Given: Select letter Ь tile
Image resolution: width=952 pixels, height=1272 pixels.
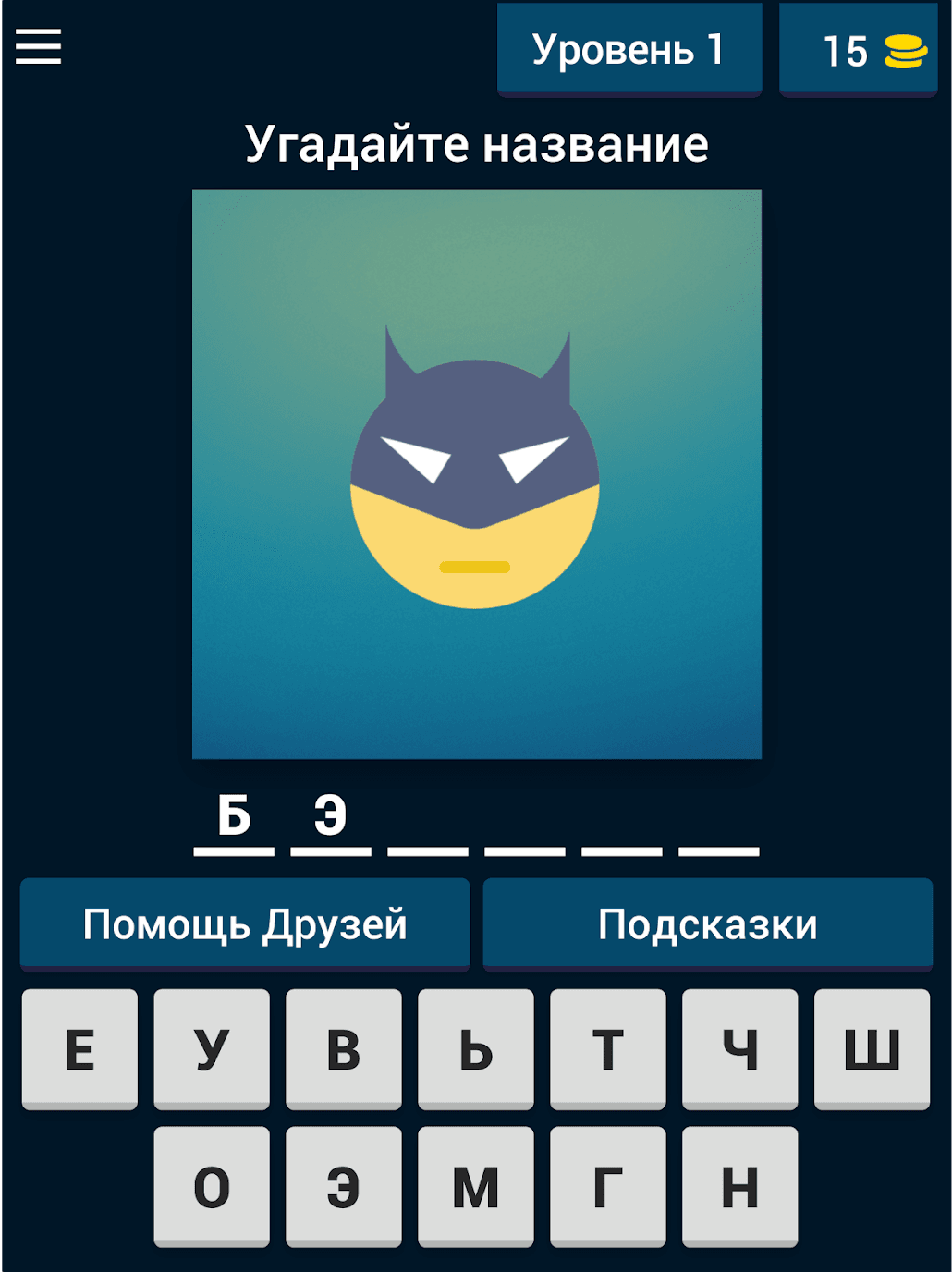Looking at the screenshot, I should (x=476, y=1049).
